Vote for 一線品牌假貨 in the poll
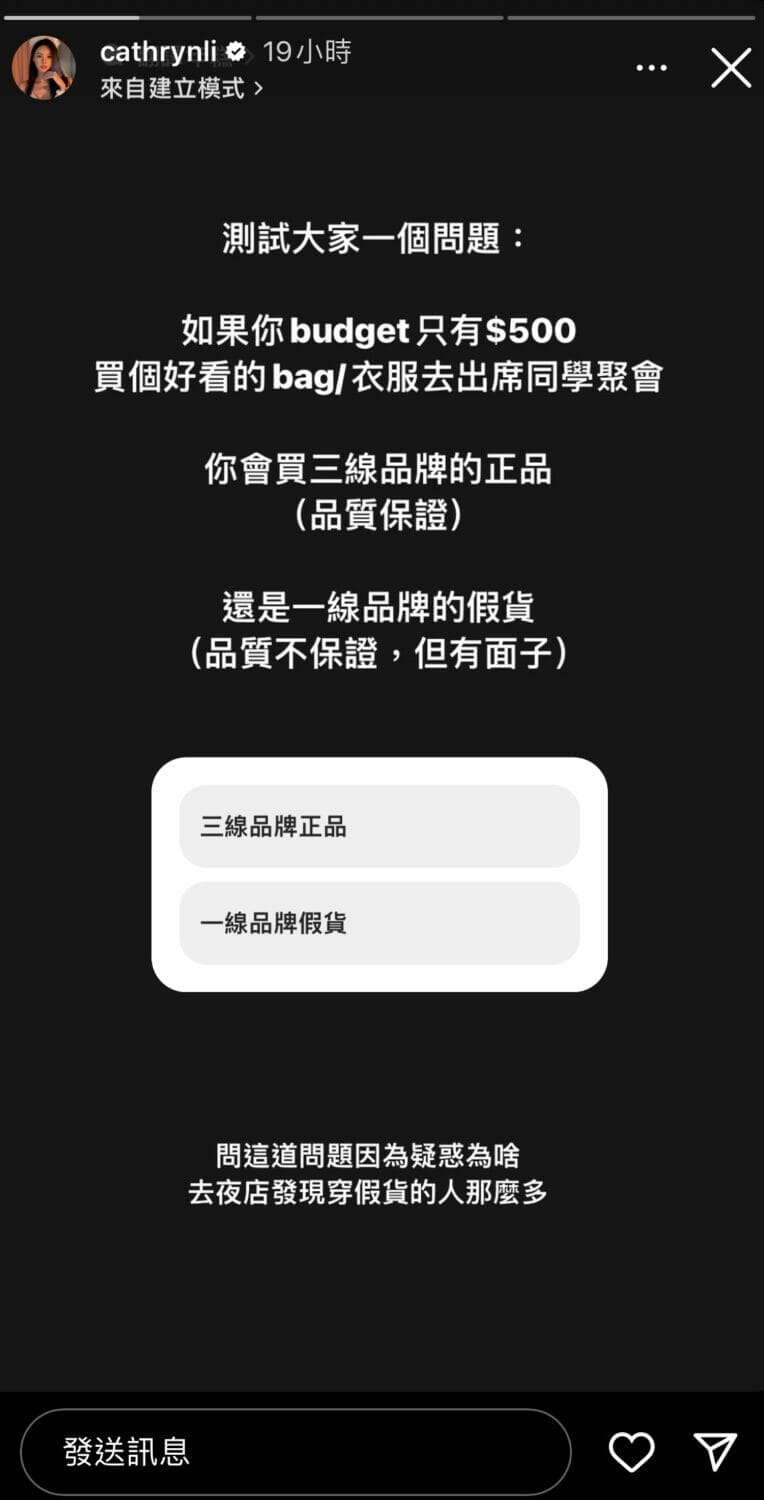Viewport: 764px width, 1500px height. click(379, 923)
